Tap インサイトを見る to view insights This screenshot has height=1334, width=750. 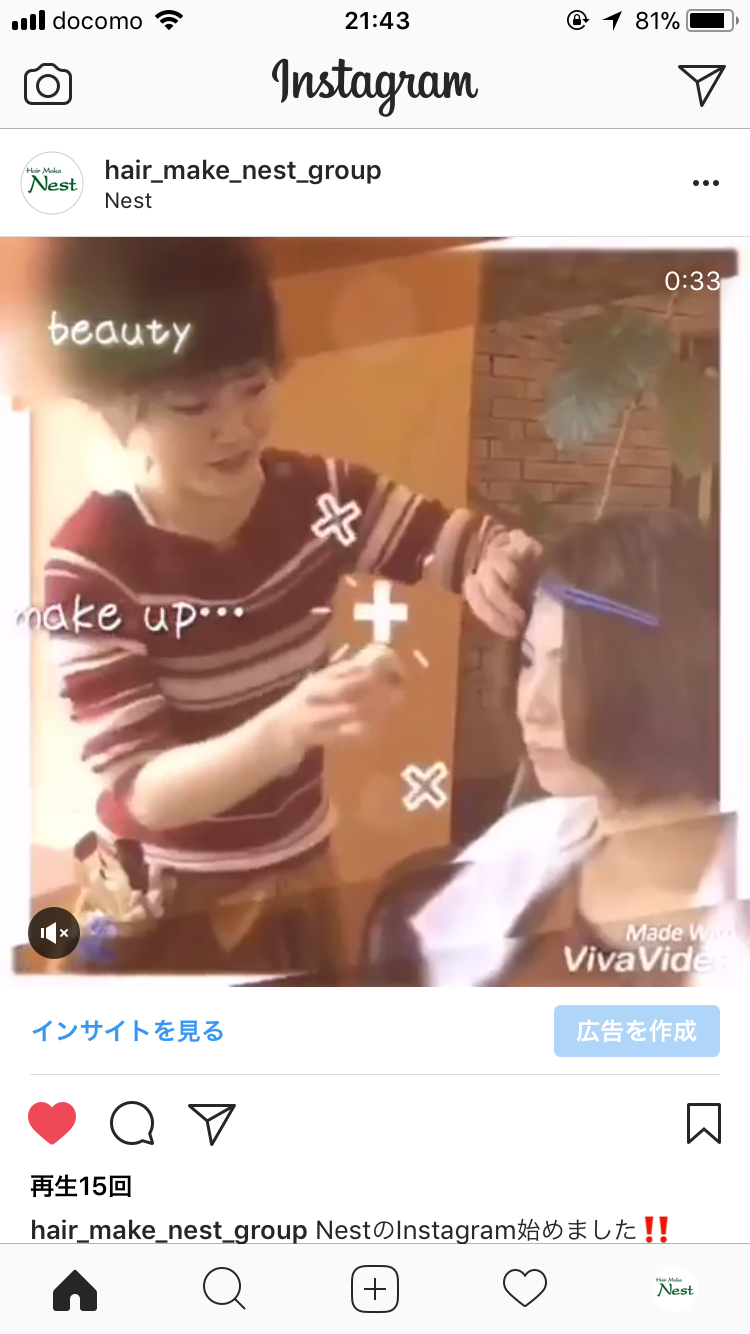[x=128, y=1031]
